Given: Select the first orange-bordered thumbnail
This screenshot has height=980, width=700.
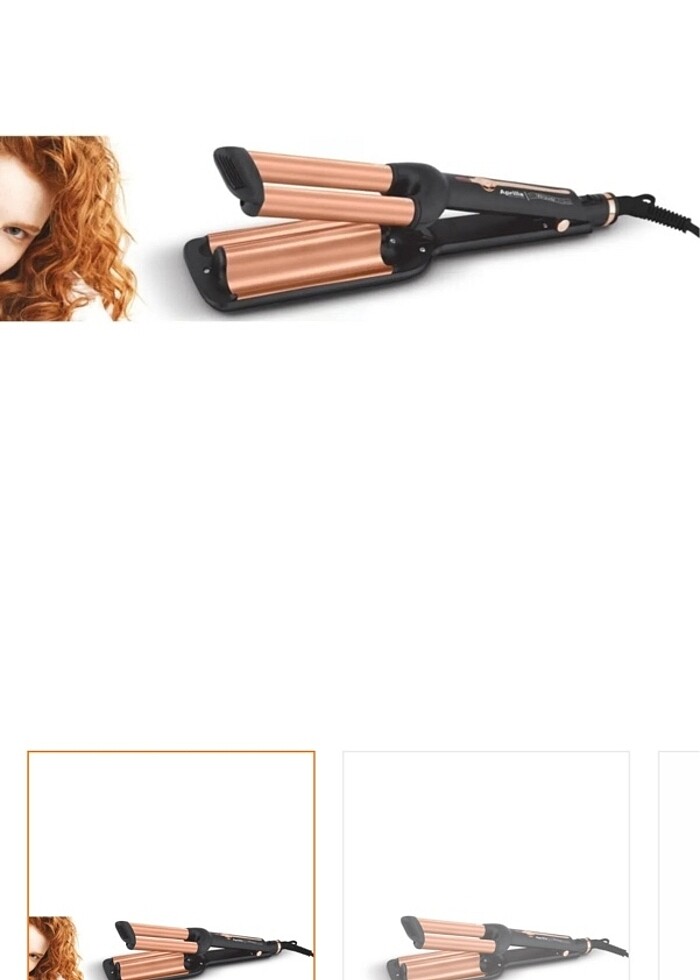Looking at the screenshot, I should click(x=171, y=865).
